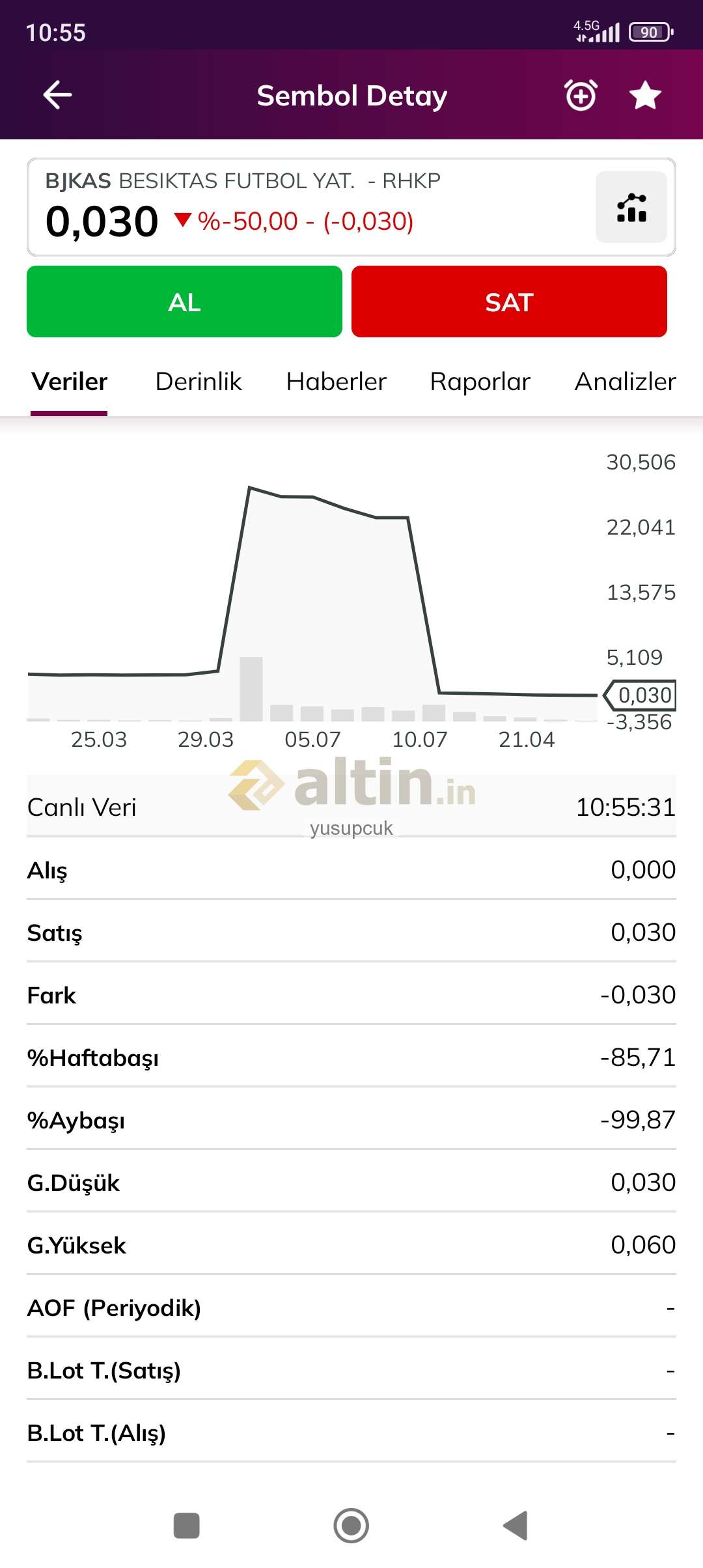
Task: Toggle the favorite star for BJKAS
Action: click(x=645, y=95)
